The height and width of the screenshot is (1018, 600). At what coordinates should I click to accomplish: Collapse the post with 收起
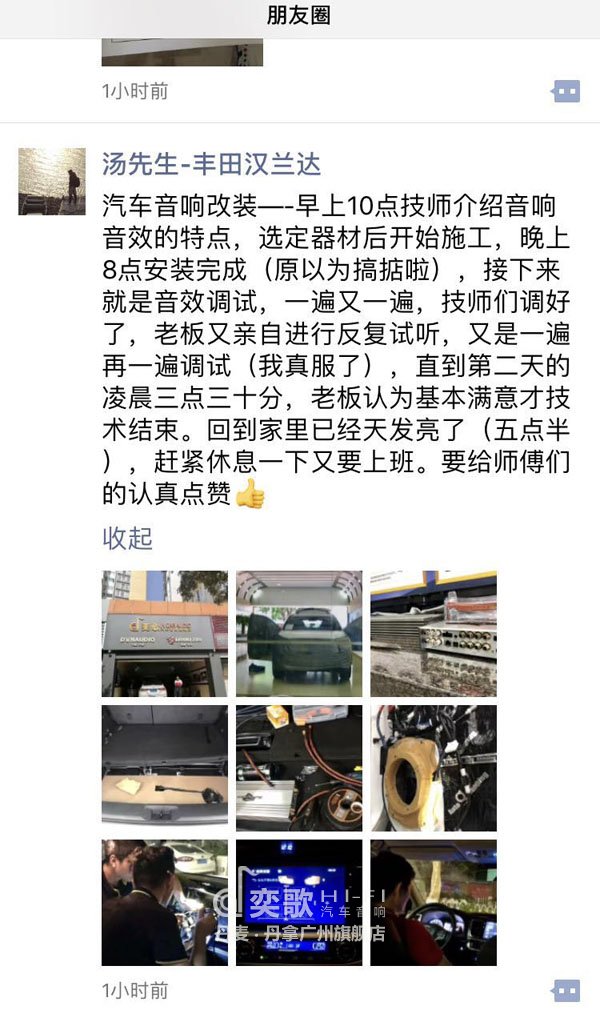tap(127, 538)
